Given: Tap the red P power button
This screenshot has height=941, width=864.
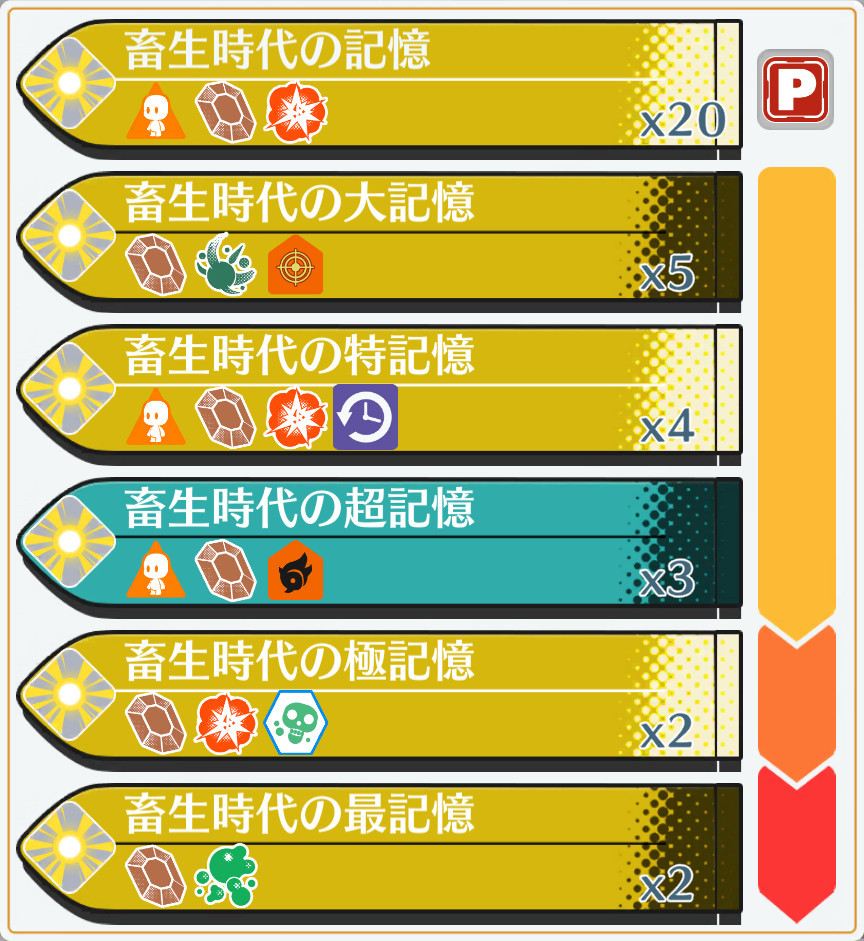Looking at the screenshot, I should pyautogui.click(x=795, y=90).
